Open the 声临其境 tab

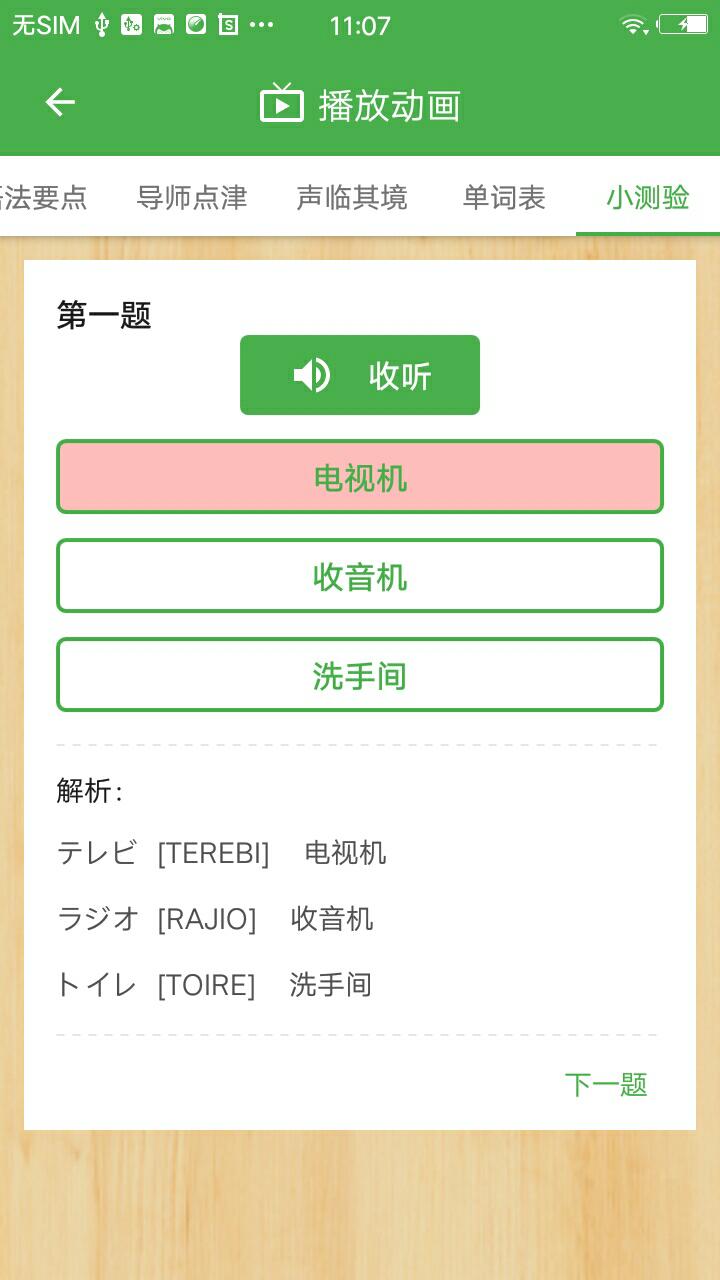(352, 197)
